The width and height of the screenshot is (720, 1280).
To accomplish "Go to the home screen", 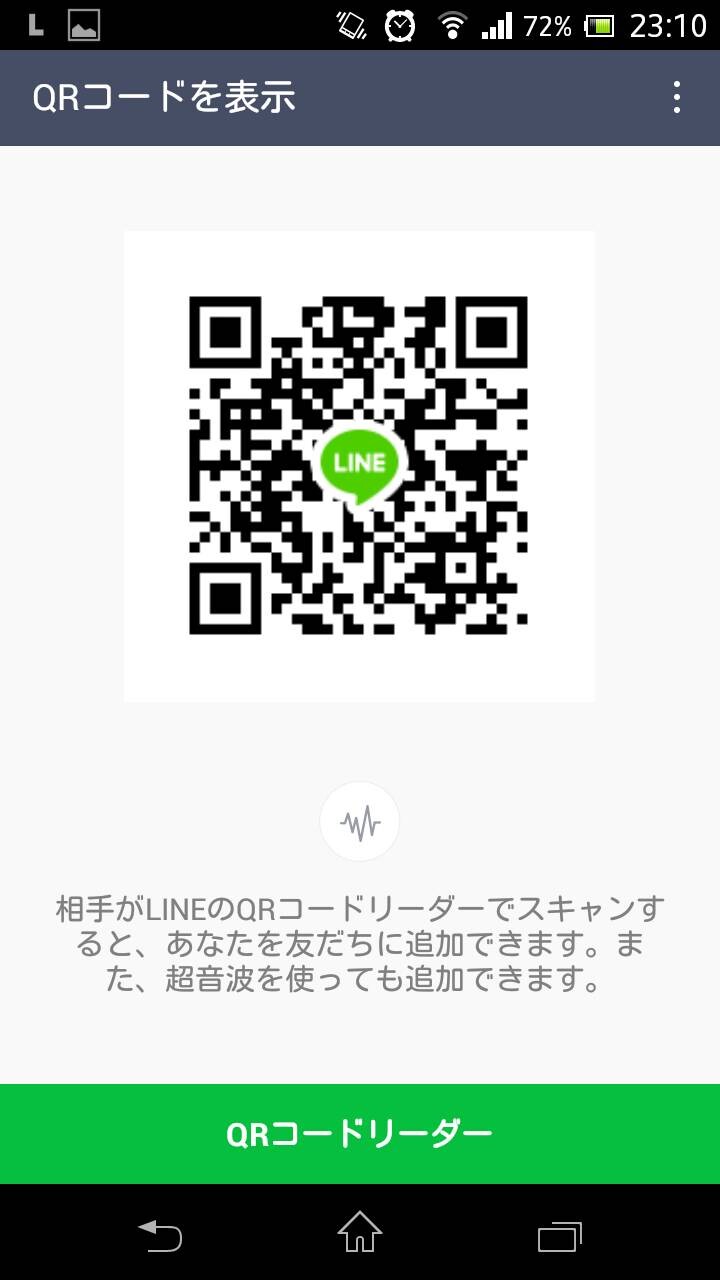I will point(360,1234).
